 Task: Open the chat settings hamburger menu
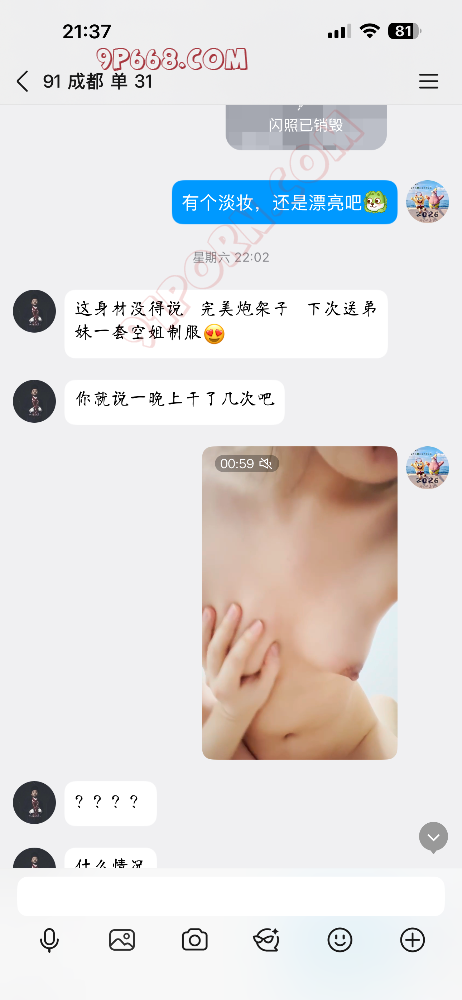tap(428, 82)
